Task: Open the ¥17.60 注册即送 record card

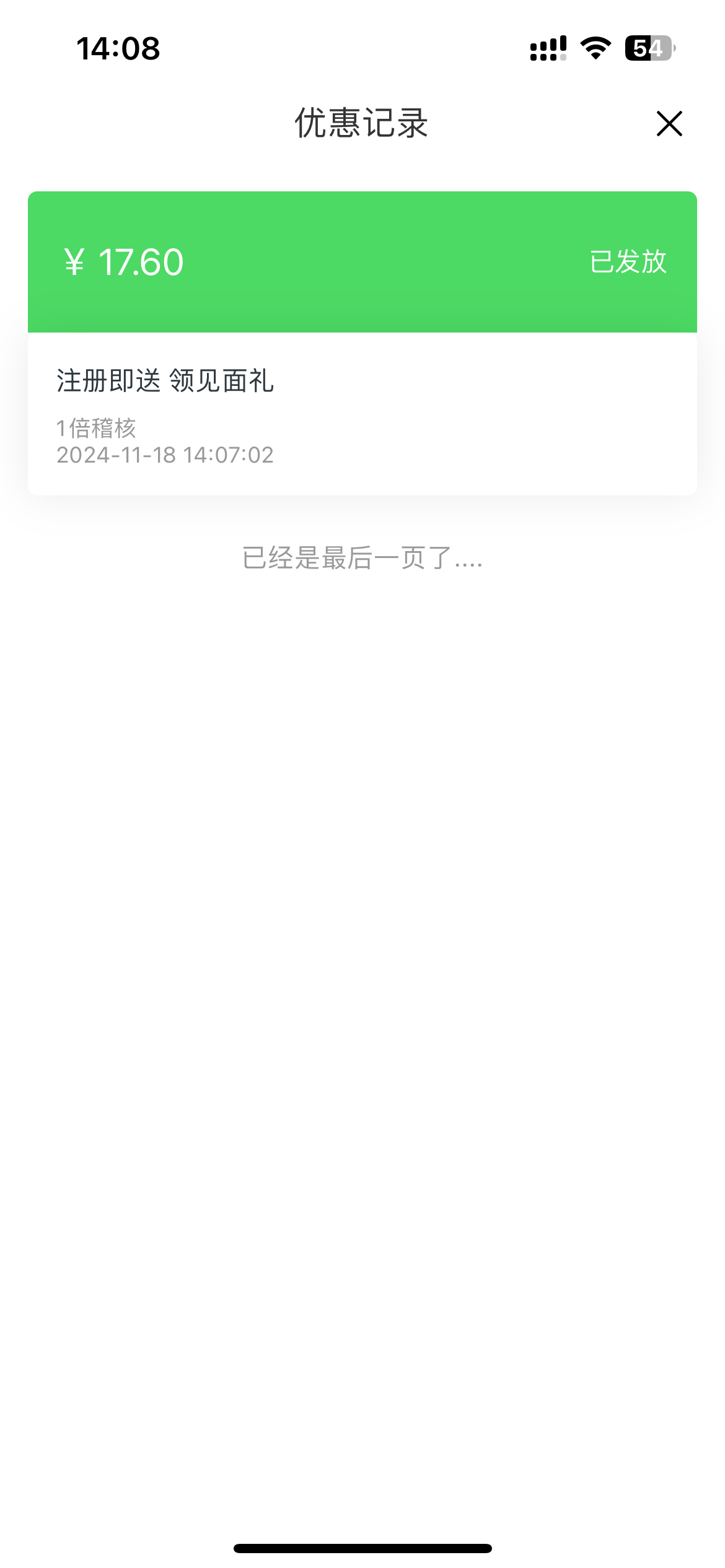Action: [362, 343]
